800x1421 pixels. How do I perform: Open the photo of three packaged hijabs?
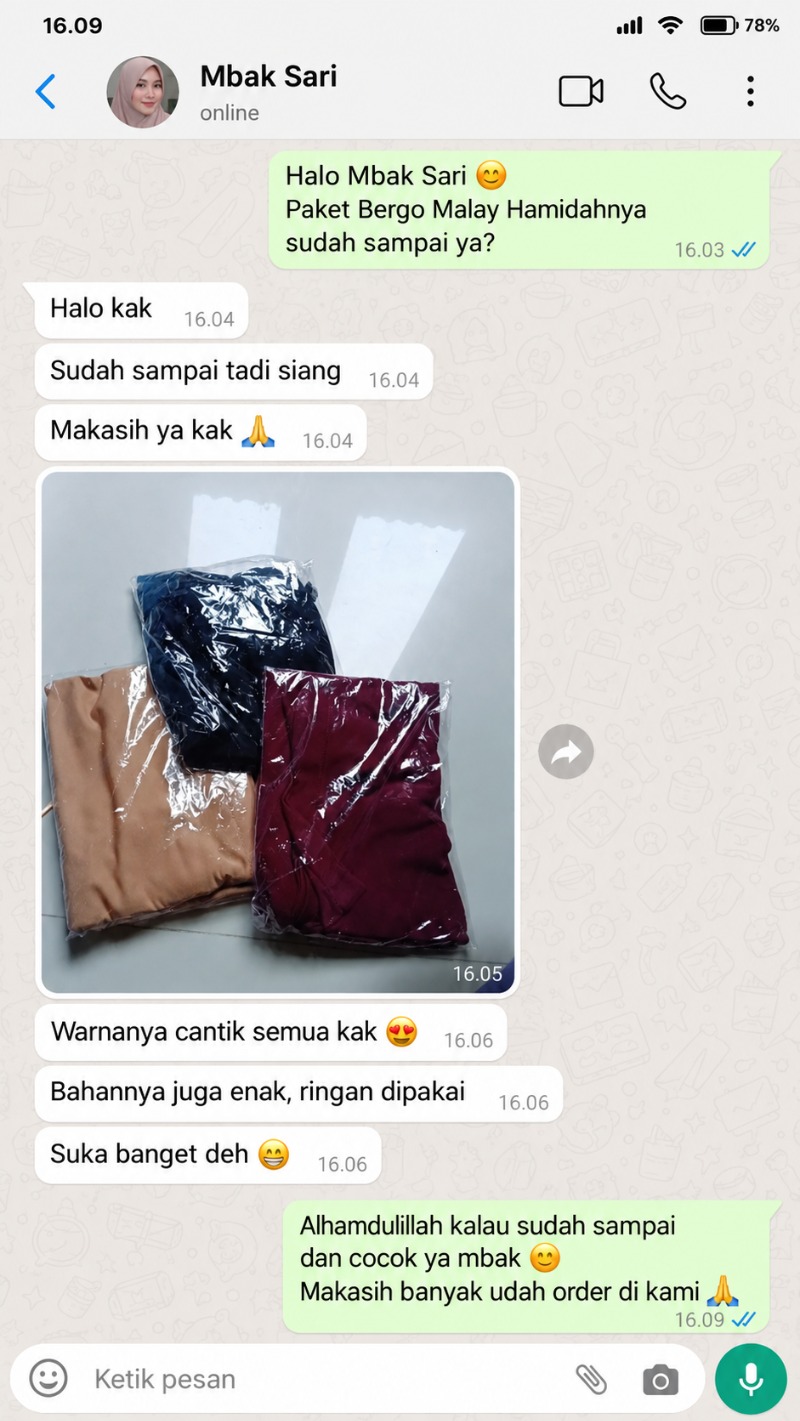pos(278,732)
